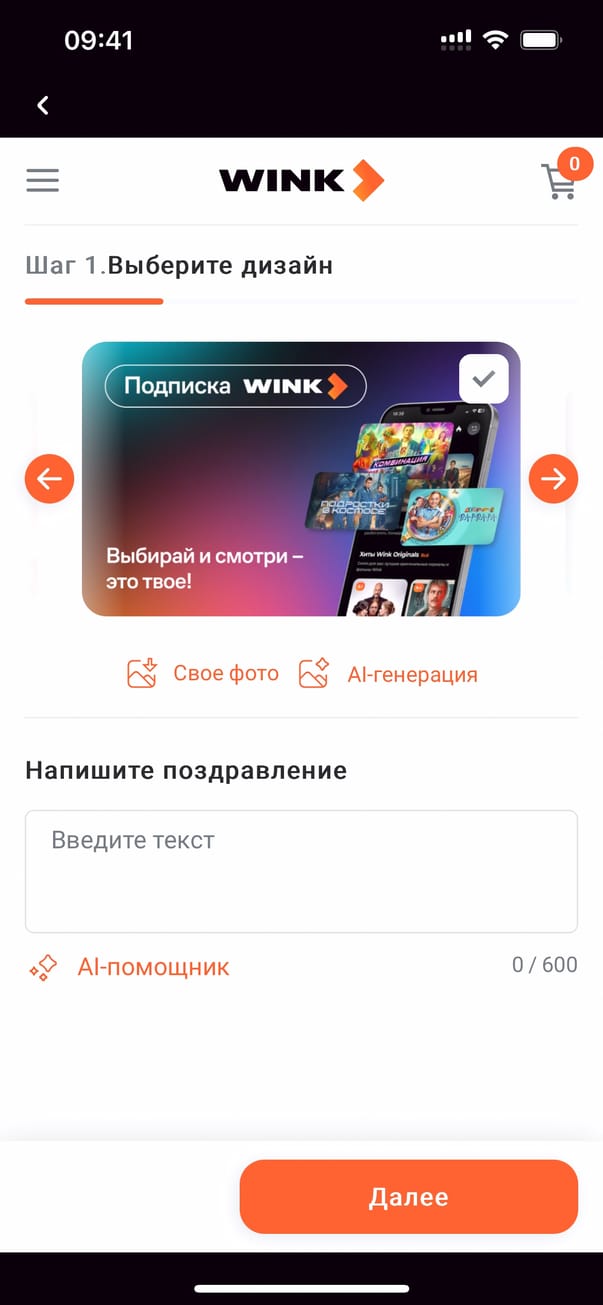Toggle the checkmark on the Wink design
The height and width of the screenshot is (1305, 603).
(484, 379)
